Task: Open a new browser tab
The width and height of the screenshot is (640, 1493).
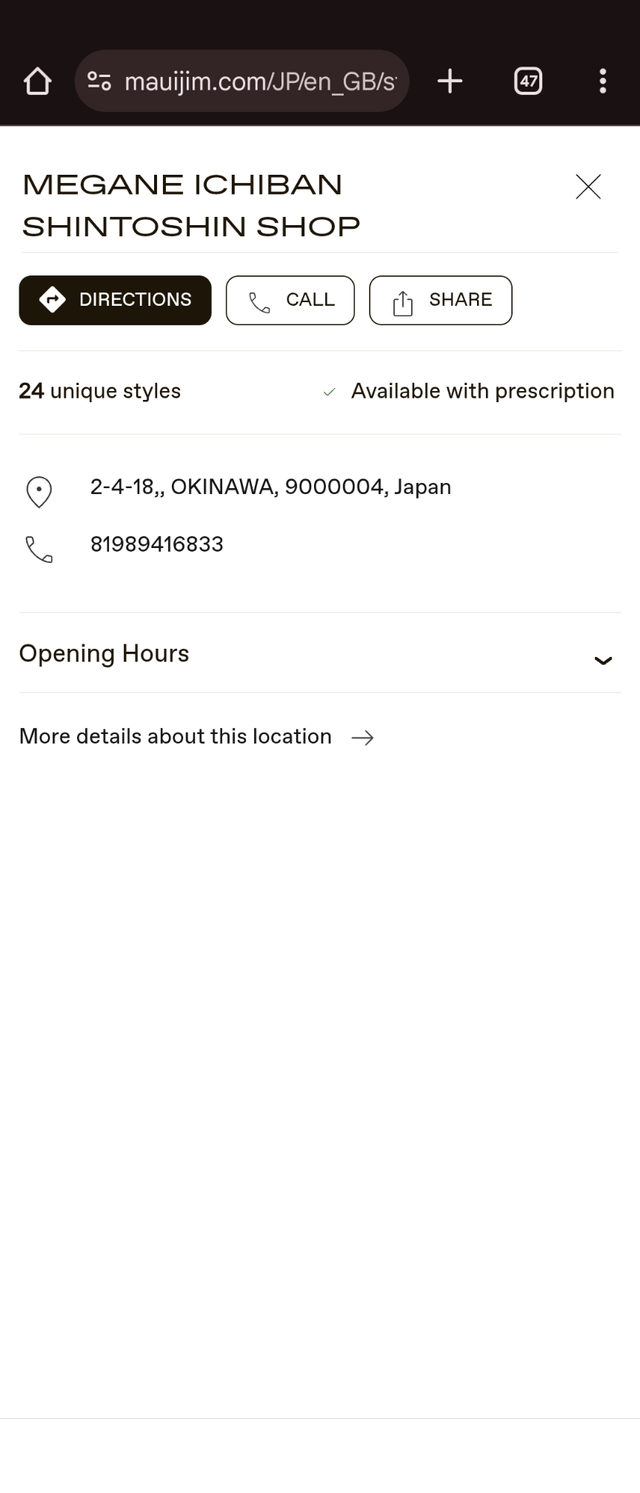Action: 450,81
